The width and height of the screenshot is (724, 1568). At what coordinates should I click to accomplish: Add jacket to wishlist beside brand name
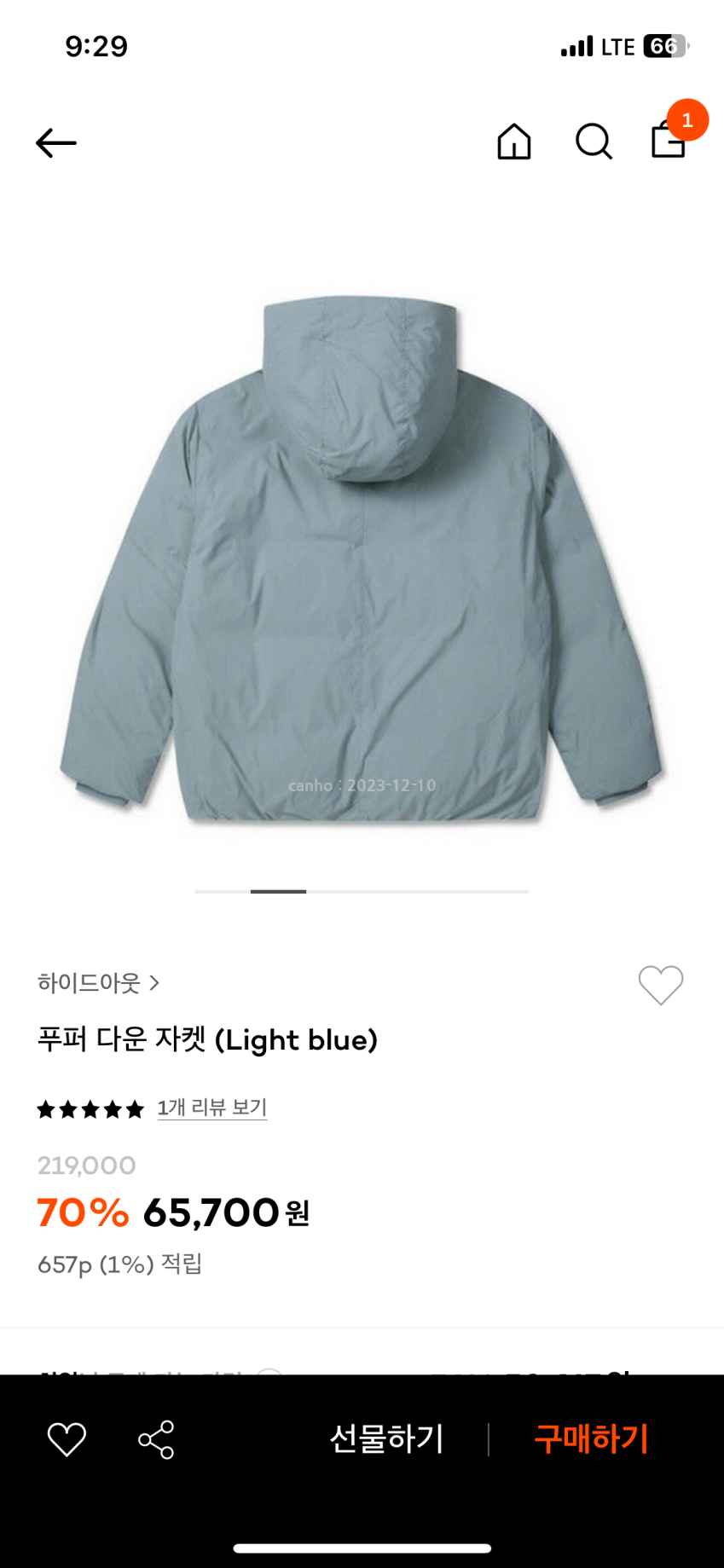(x=661, y=985)
